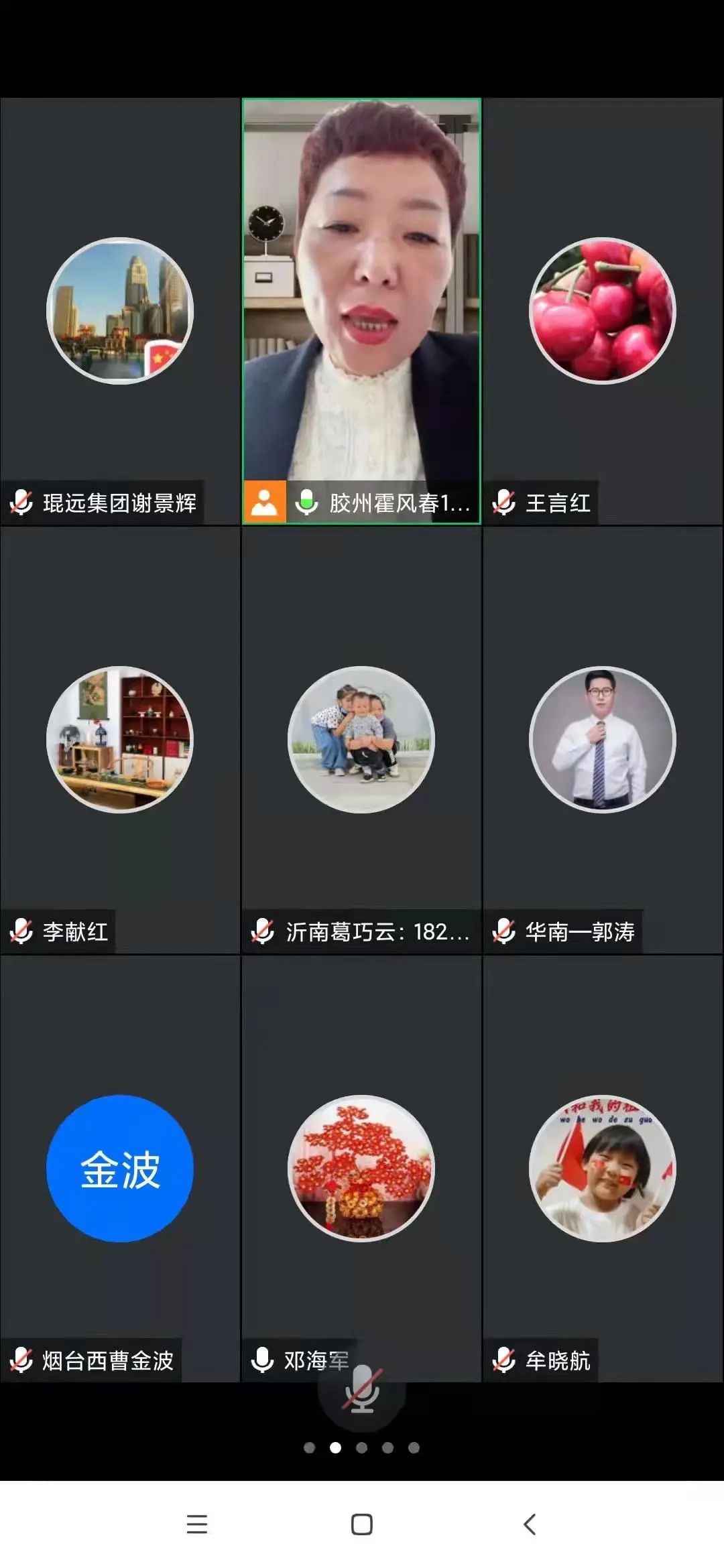Viewport: 724px width, 1568px height.
Task: Open recent apps from the navigation bar
Action: click(196, 1524)
